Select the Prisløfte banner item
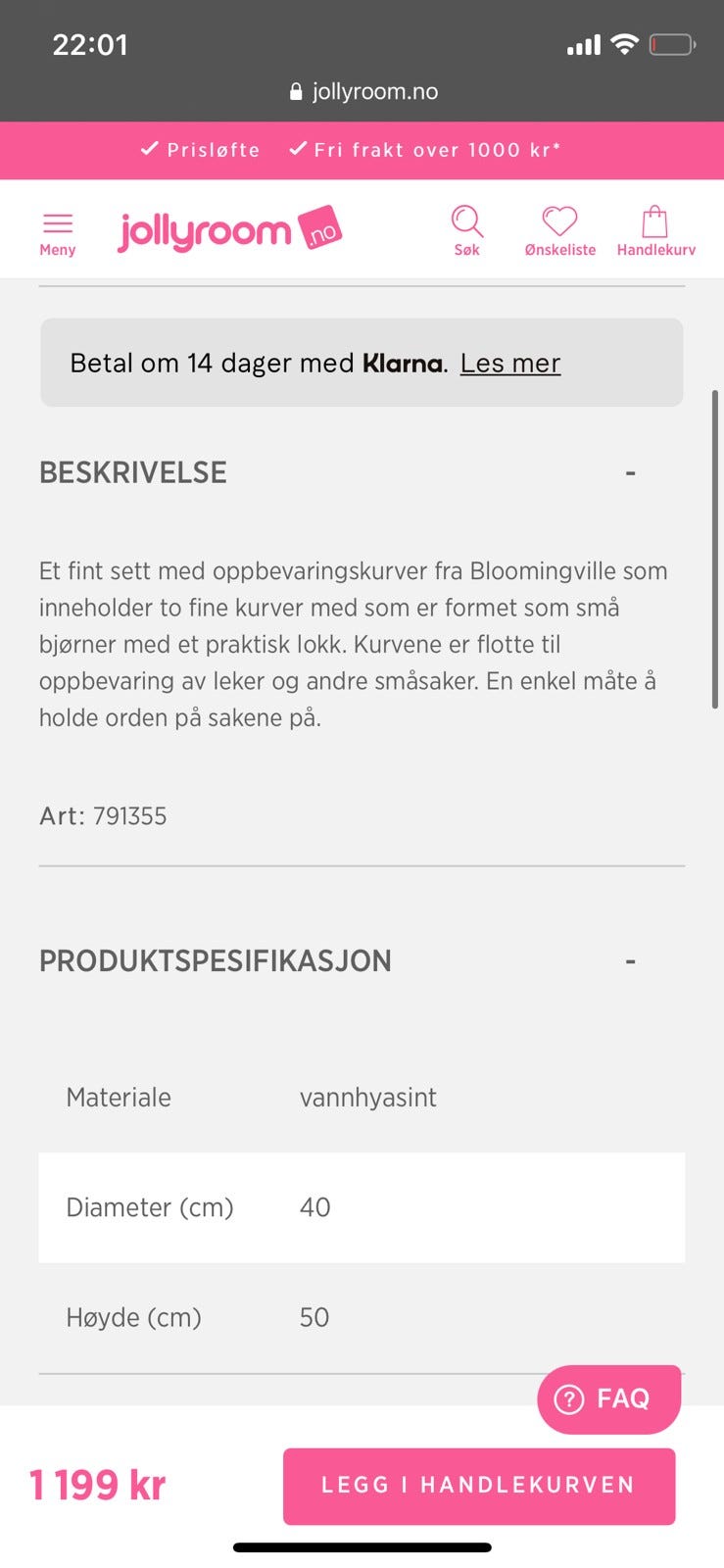The image size is (724, 1568). 201,150
